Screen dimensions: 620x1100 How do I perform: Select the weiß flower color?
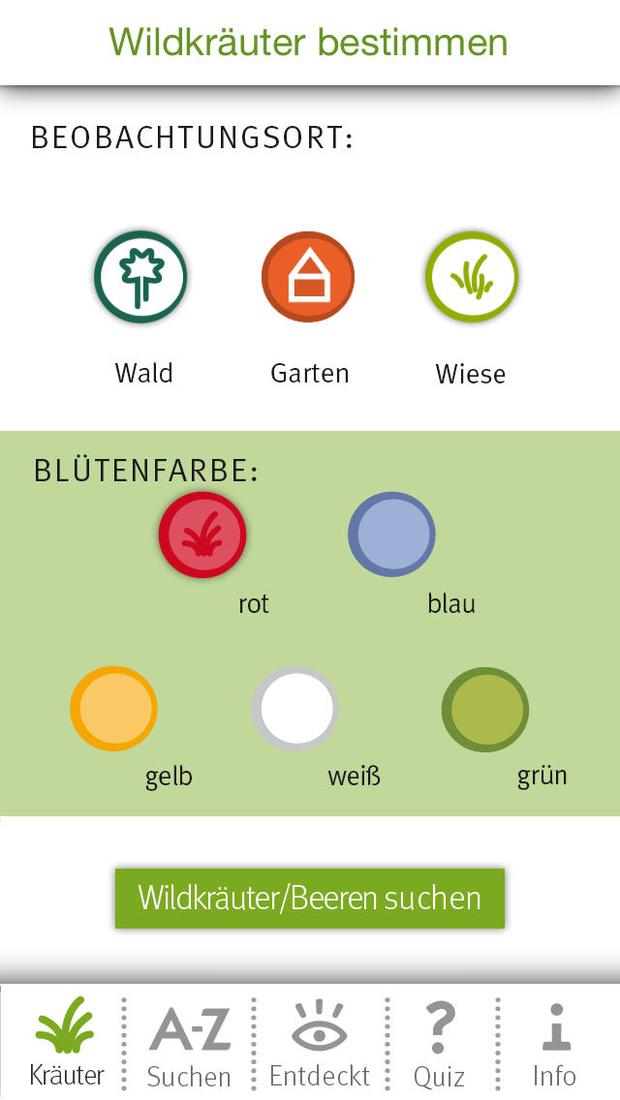[x=295, y=709]
